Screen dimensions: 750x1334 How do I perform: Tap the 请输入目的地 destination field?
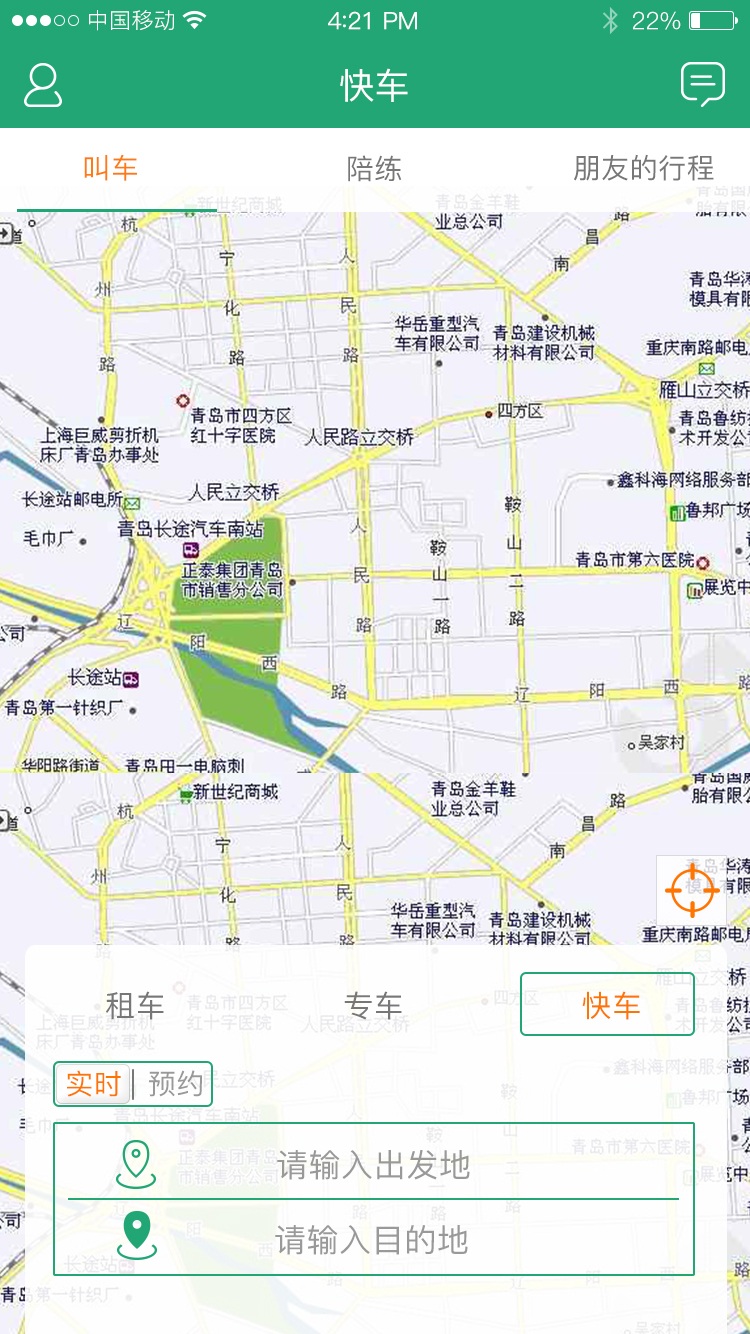(x=373, y=1240)
